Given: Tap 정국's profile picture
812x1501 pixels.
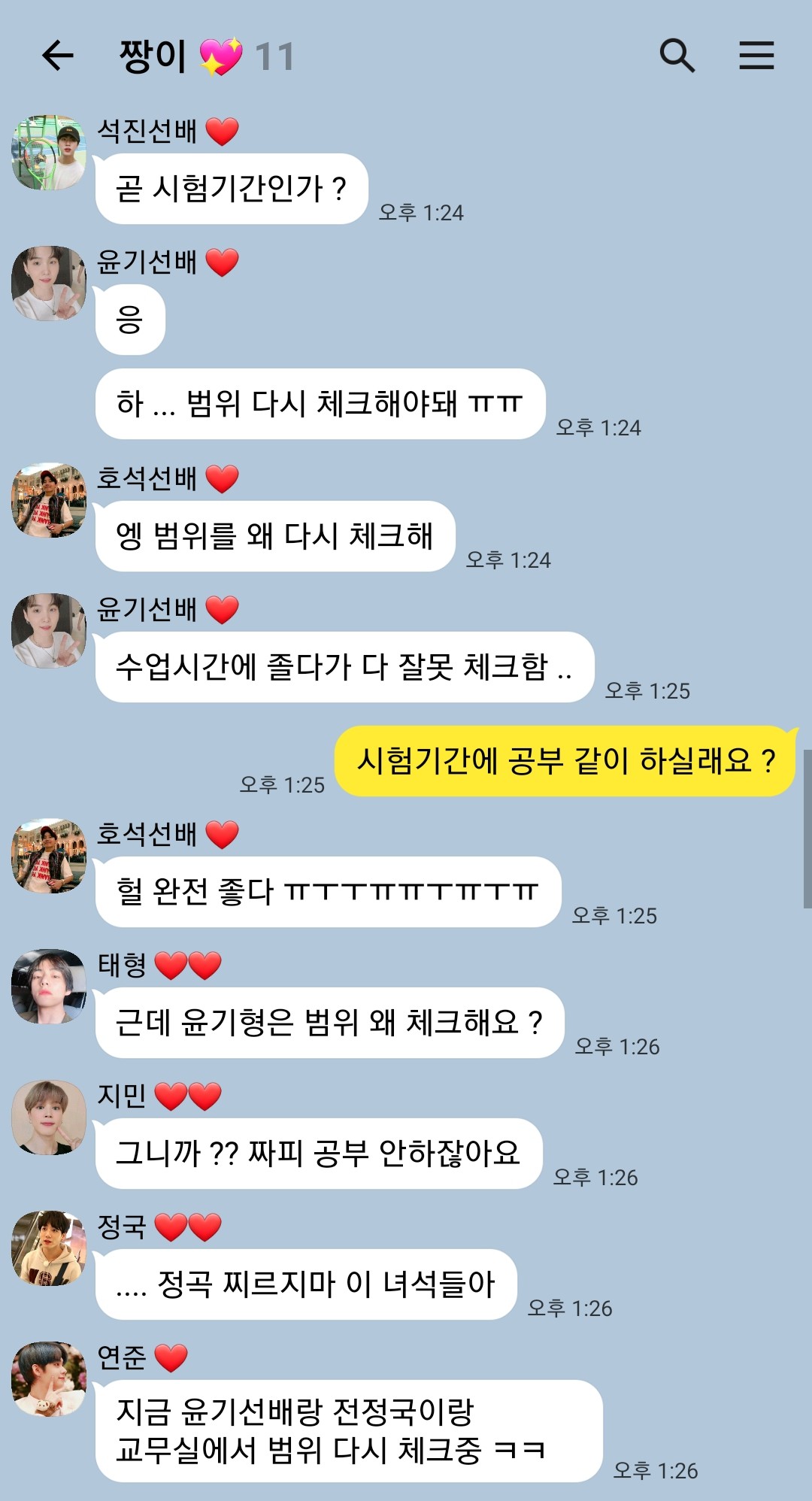Looking at the screenshot, I should click(49, 1248).
